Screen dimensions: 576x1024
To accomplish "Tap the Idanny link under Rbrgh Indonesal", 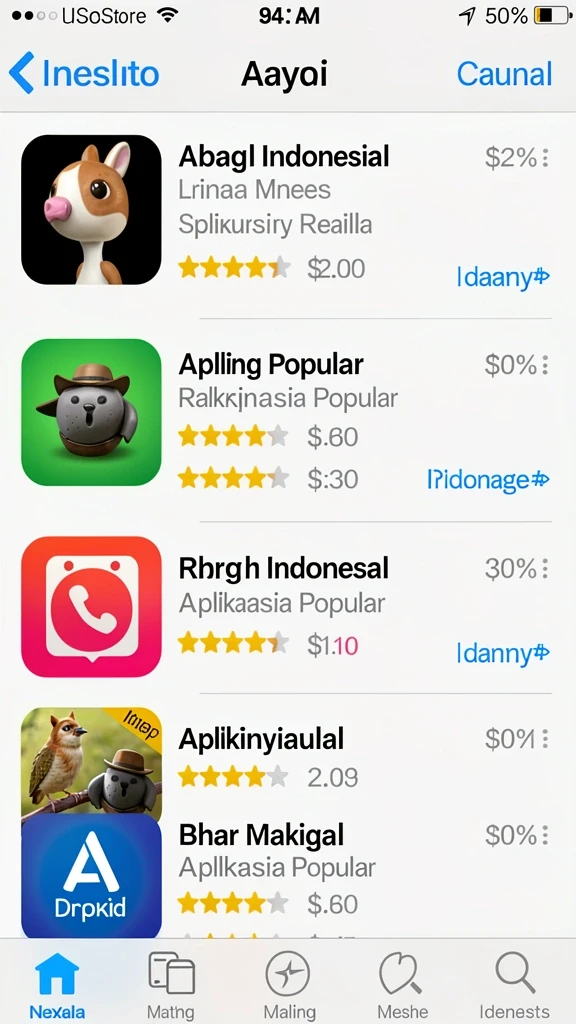I will pyautogui.click(x=503, y=652).
